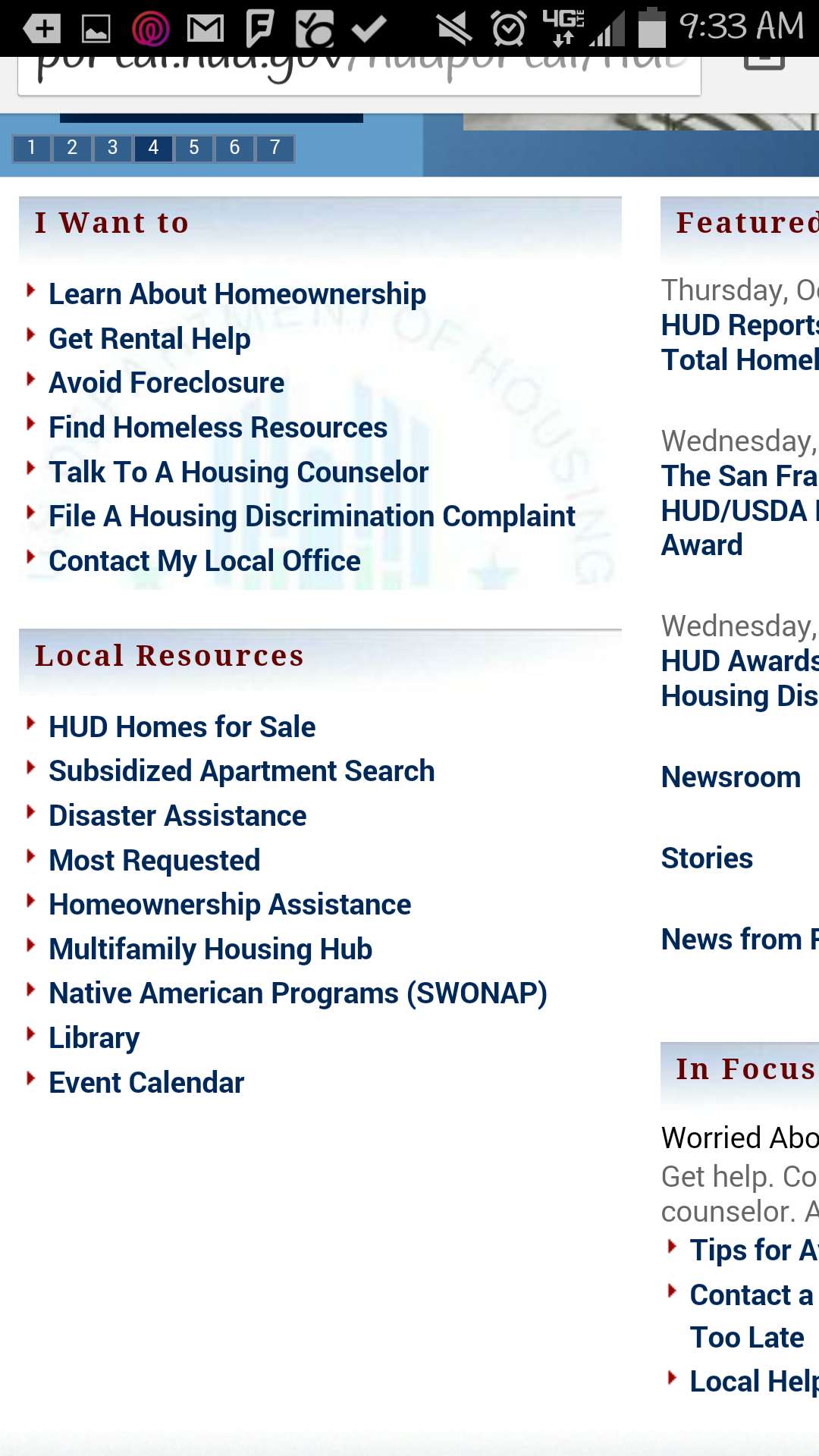Open the Newsroom link
The image size is (819, 1456).
pyautogui.click(x=730, y=777)
